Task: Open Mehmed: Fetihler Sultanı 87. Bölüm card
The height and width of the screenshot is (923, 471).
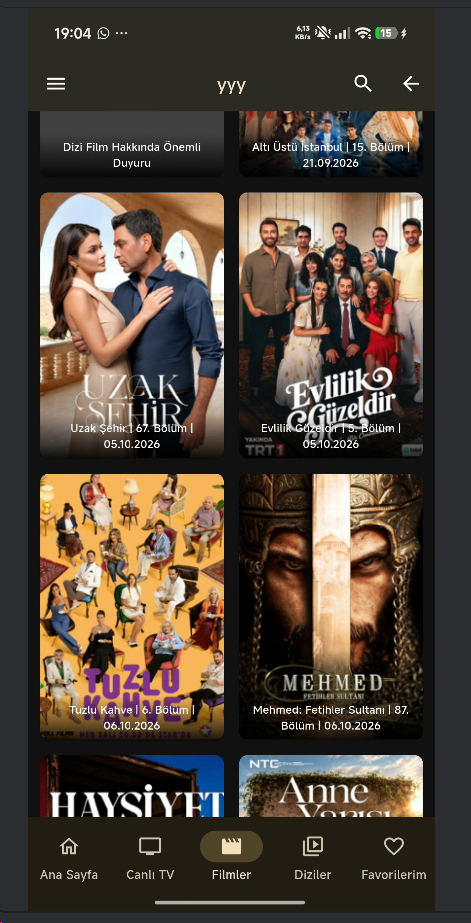Action: [x=331, y=606]
